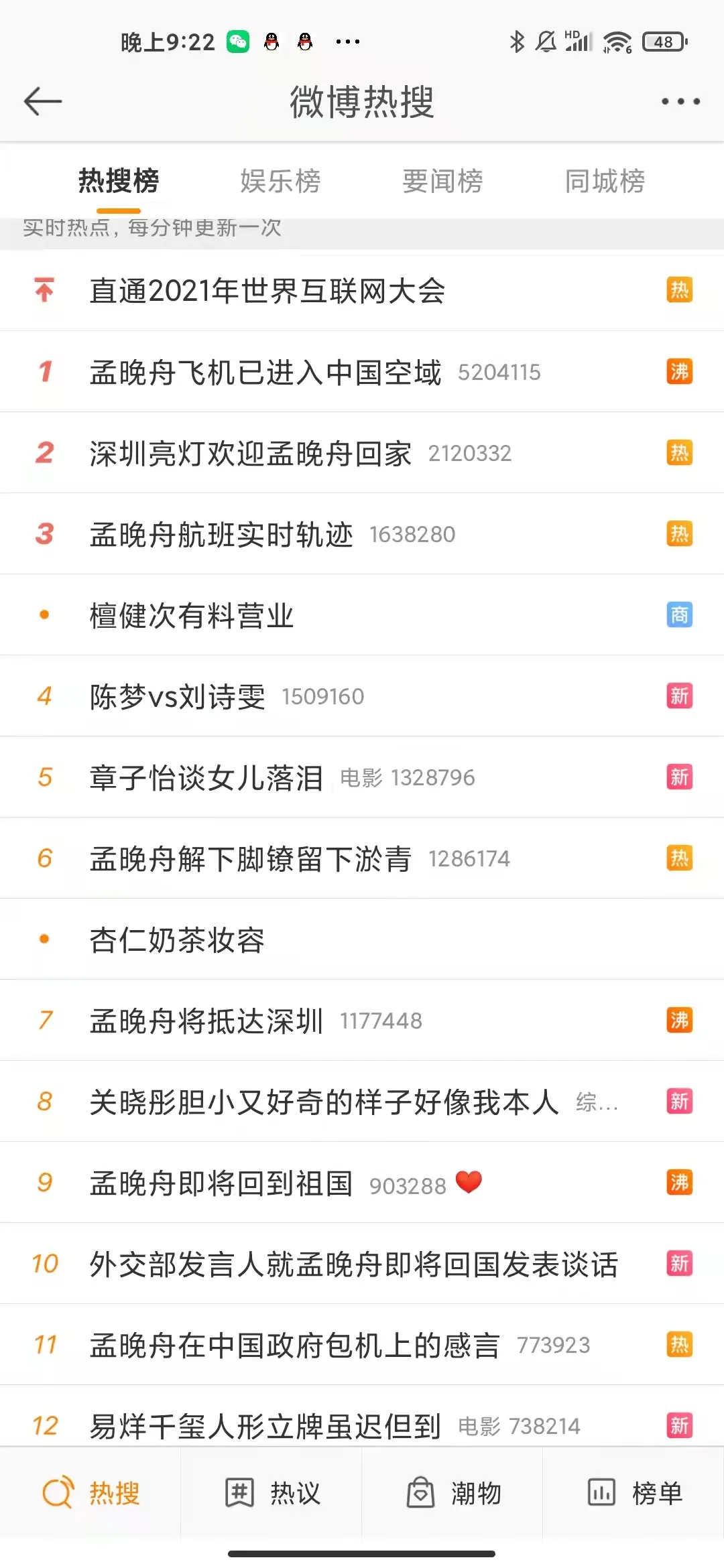Viewport: 724px width, 1568px height.
Task: Open 孟晚舟解下脚镣留下淤青 trend
Action: click(251, 859)
